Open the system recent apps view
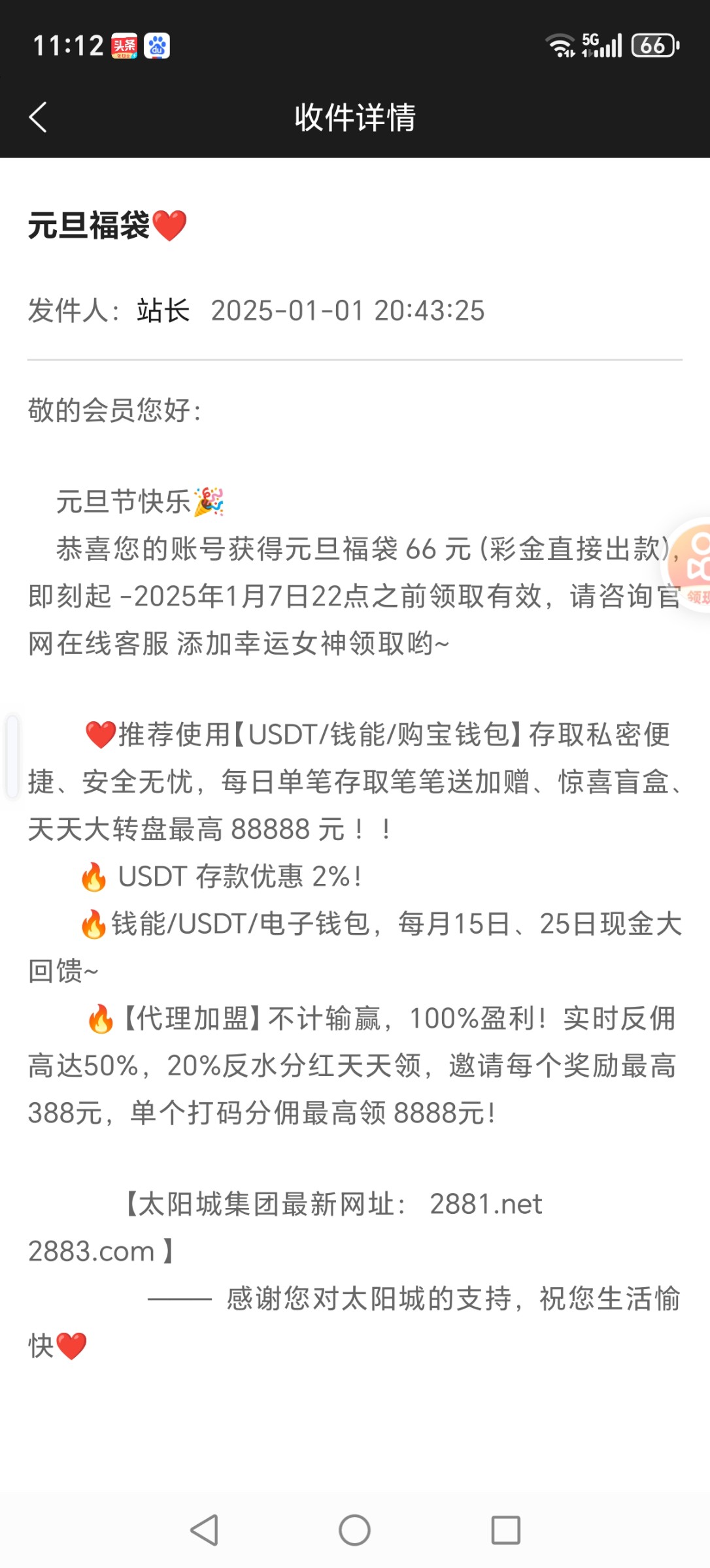710x1568 pixels. click(505, 1530)
